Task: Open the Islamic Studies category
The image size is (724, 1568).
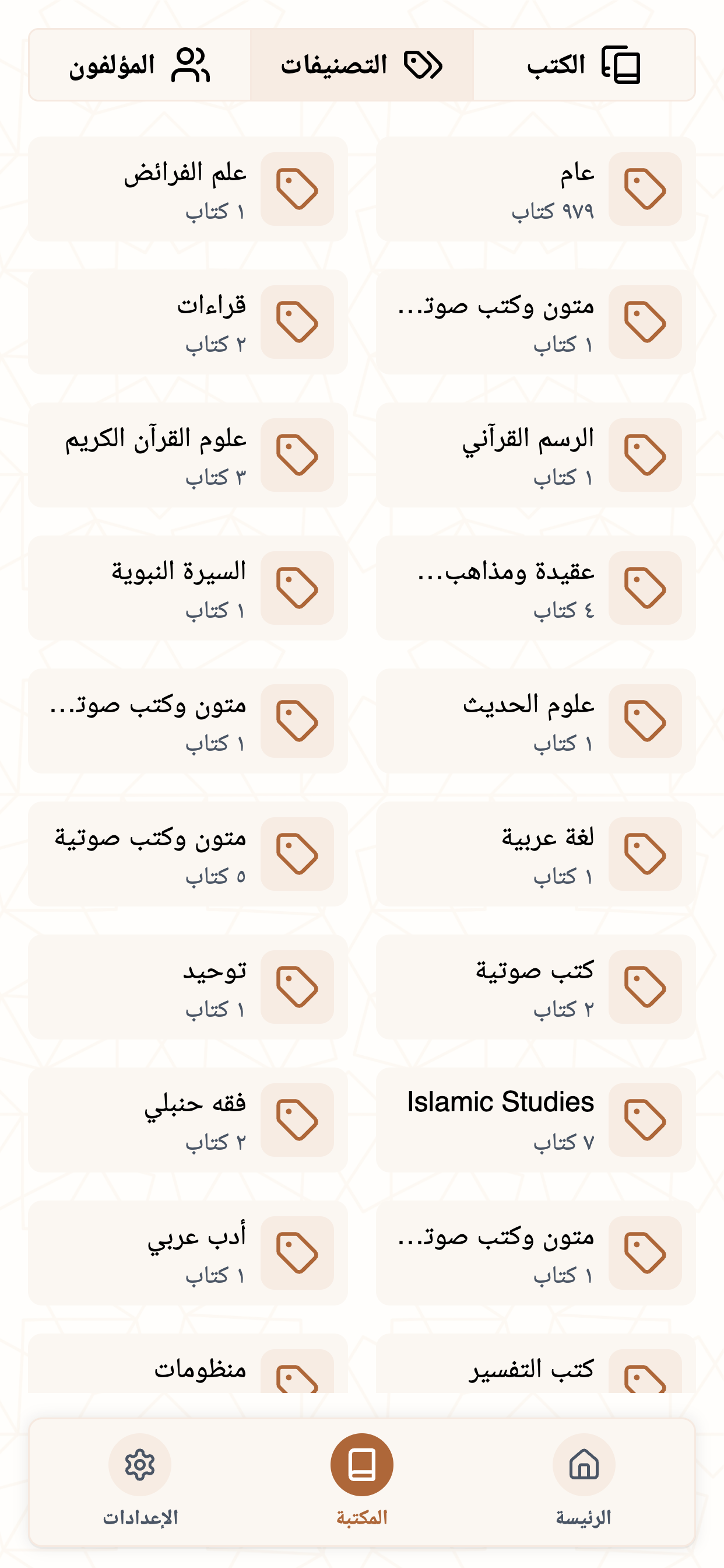Action: (x=535, y=1120)
